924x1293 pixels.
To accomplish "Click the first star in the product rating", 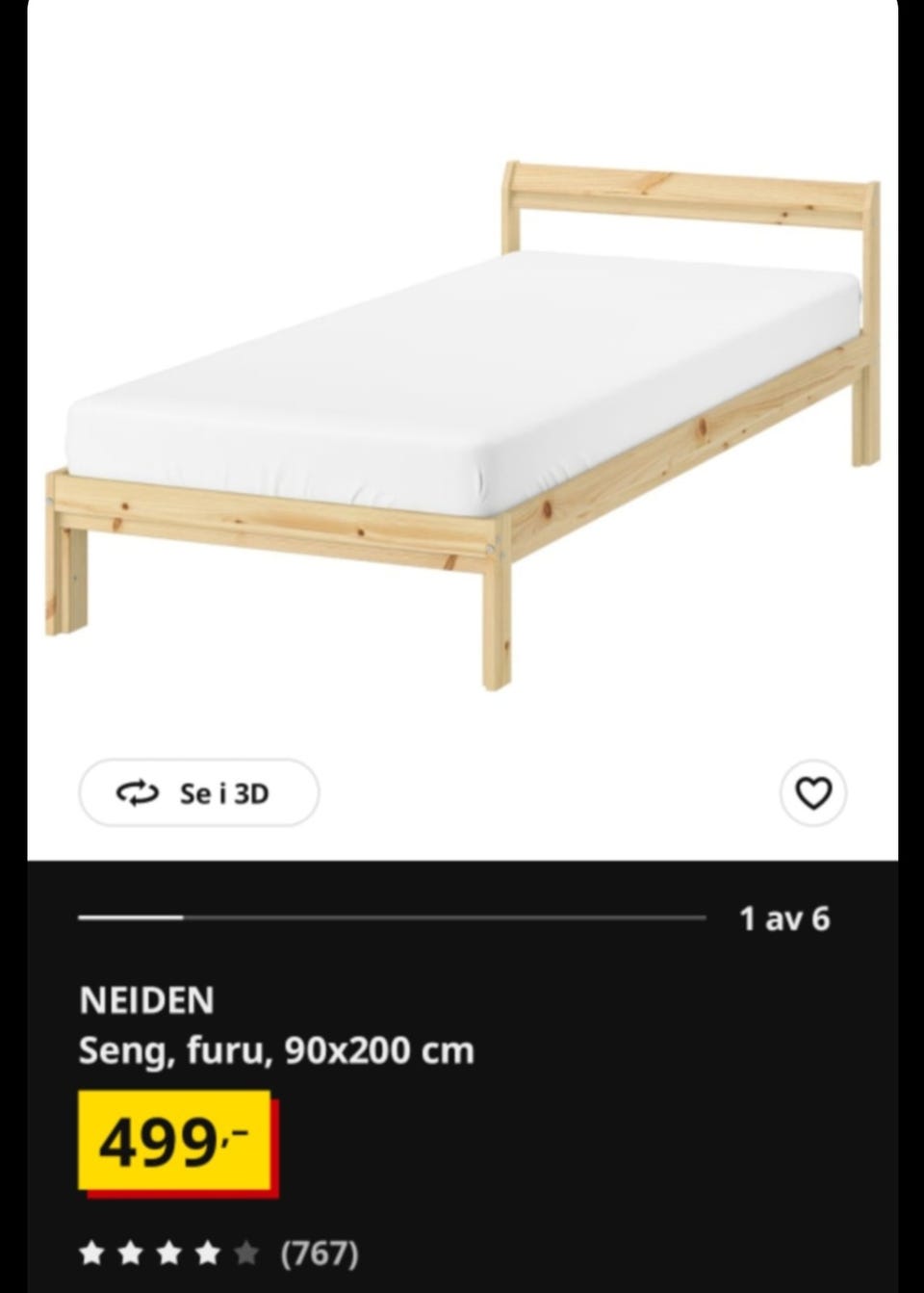I will (93, 1254).
